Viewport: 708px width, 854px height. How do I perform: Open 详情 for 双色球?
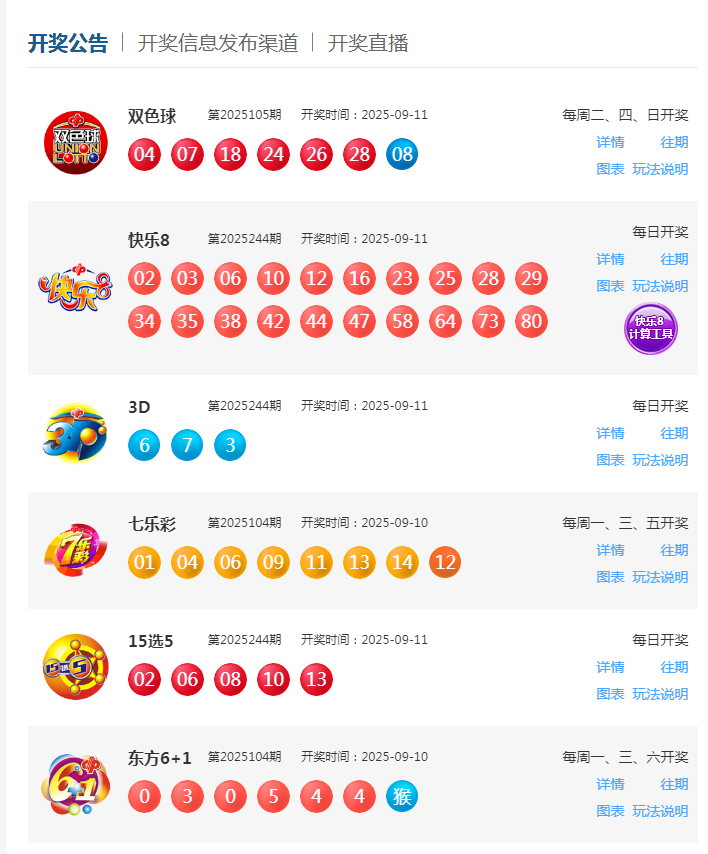click(x=610, y=142)
